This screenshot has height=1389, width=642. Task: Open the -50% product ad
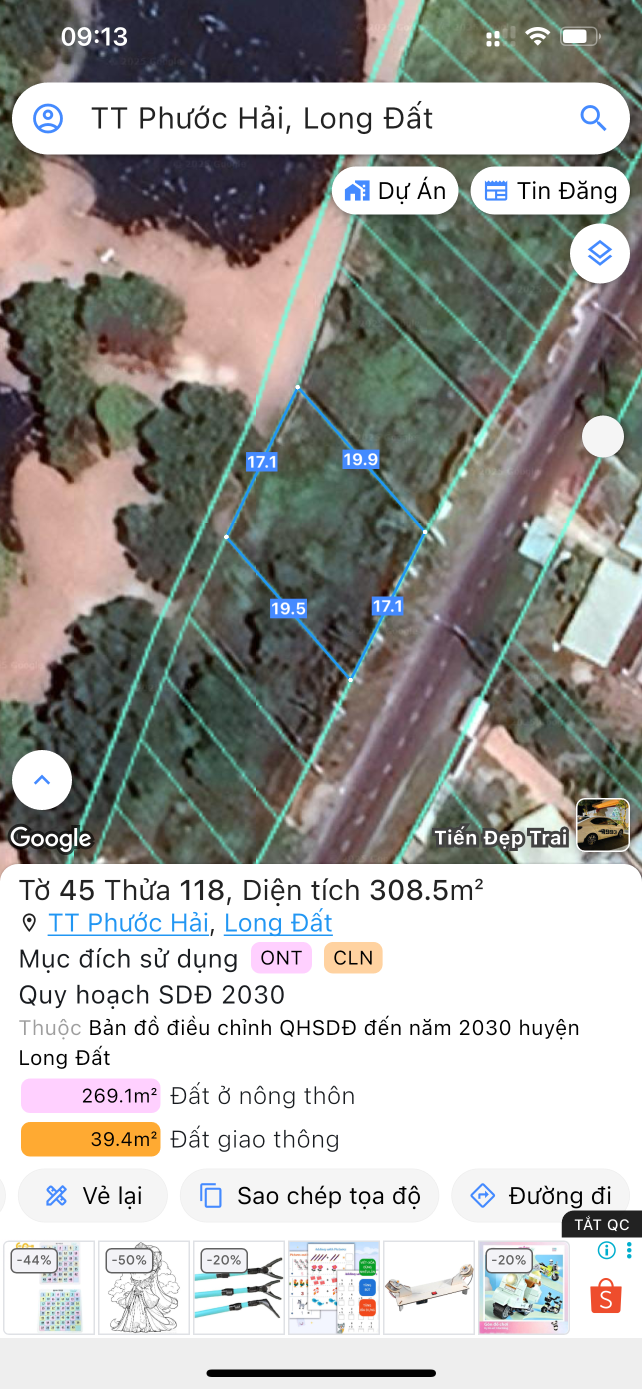(x=144, y=1287)
